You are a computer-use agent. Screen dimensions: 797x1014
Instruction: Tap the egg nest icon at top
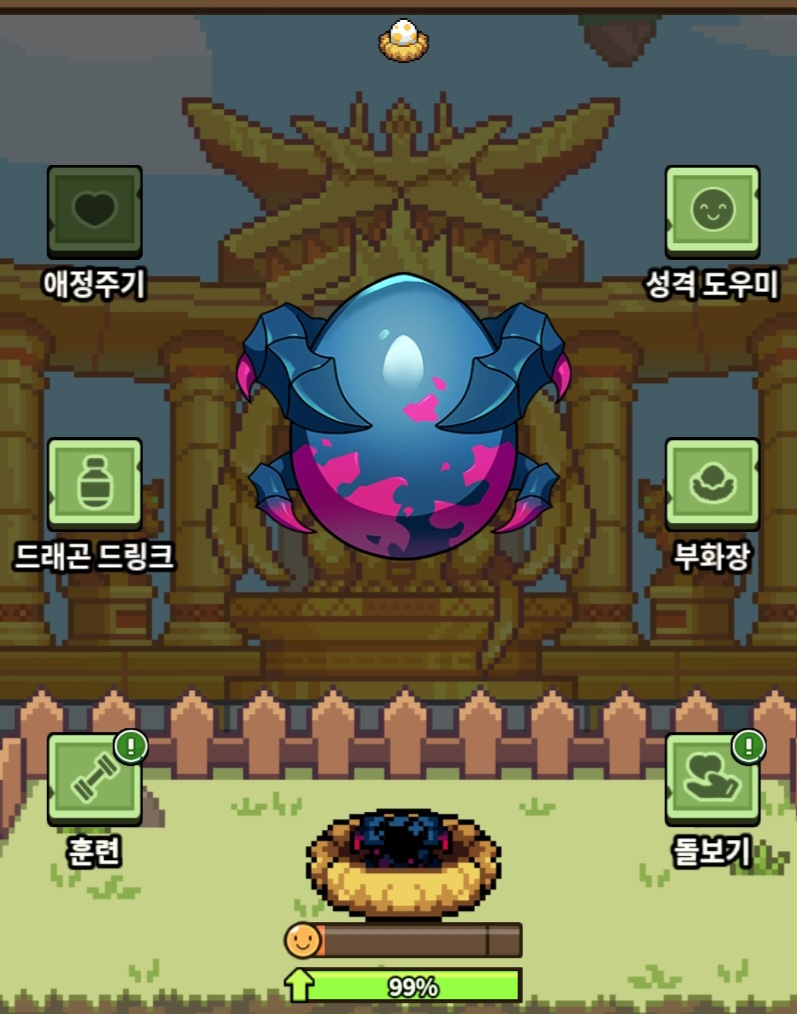click(x=403, y=38)
